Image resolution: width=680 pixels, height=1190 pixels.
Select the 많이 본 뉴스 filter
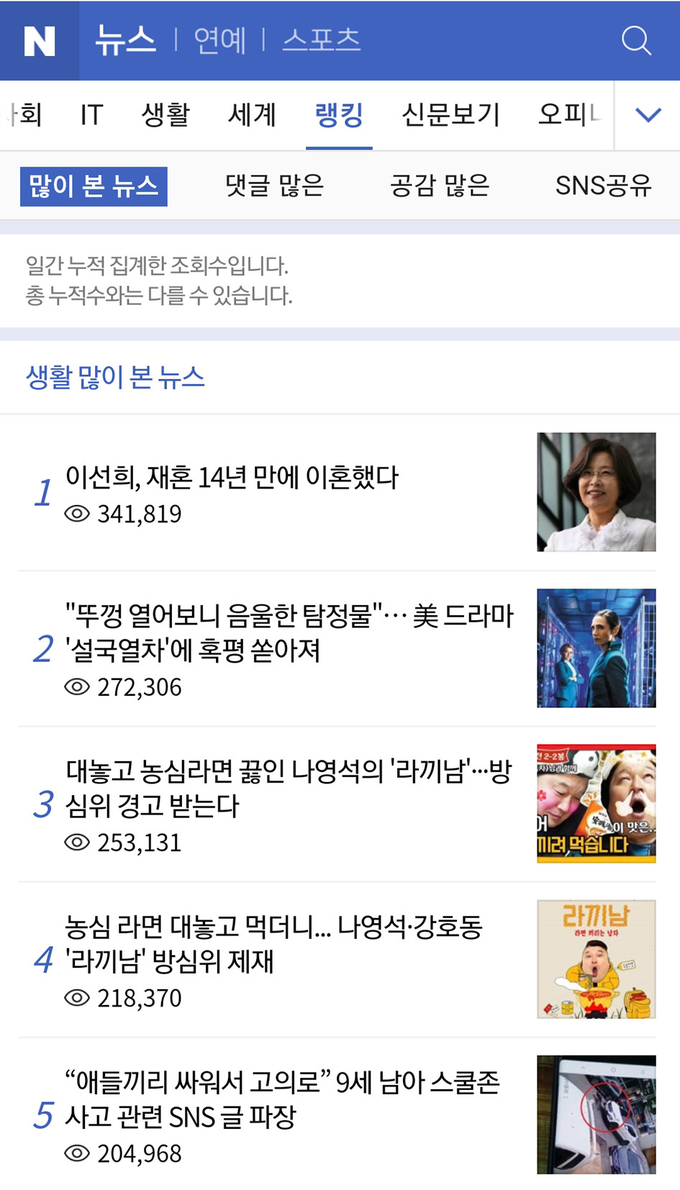pos(94,185)
